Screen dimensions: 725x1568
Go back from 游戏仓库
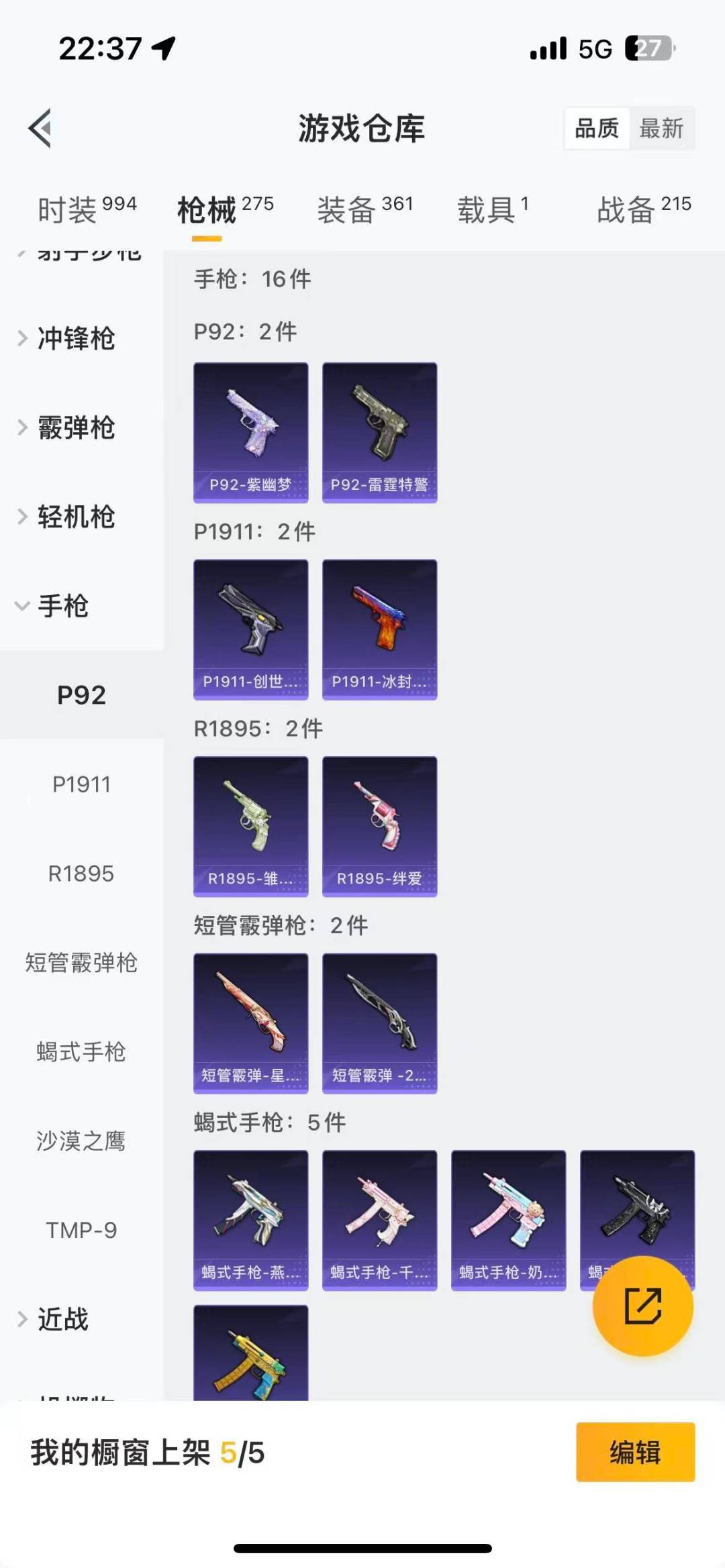(x=40, y=128)
